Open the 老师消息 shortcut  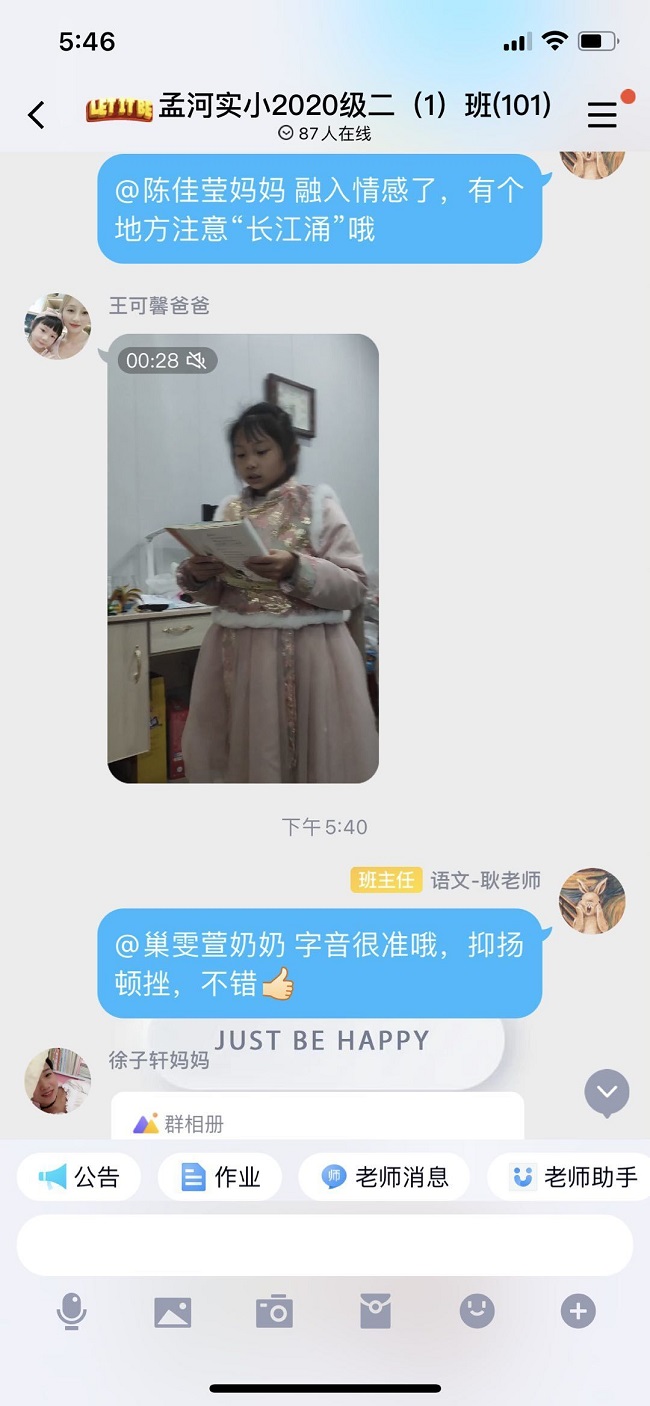(x=384, y=1177)
